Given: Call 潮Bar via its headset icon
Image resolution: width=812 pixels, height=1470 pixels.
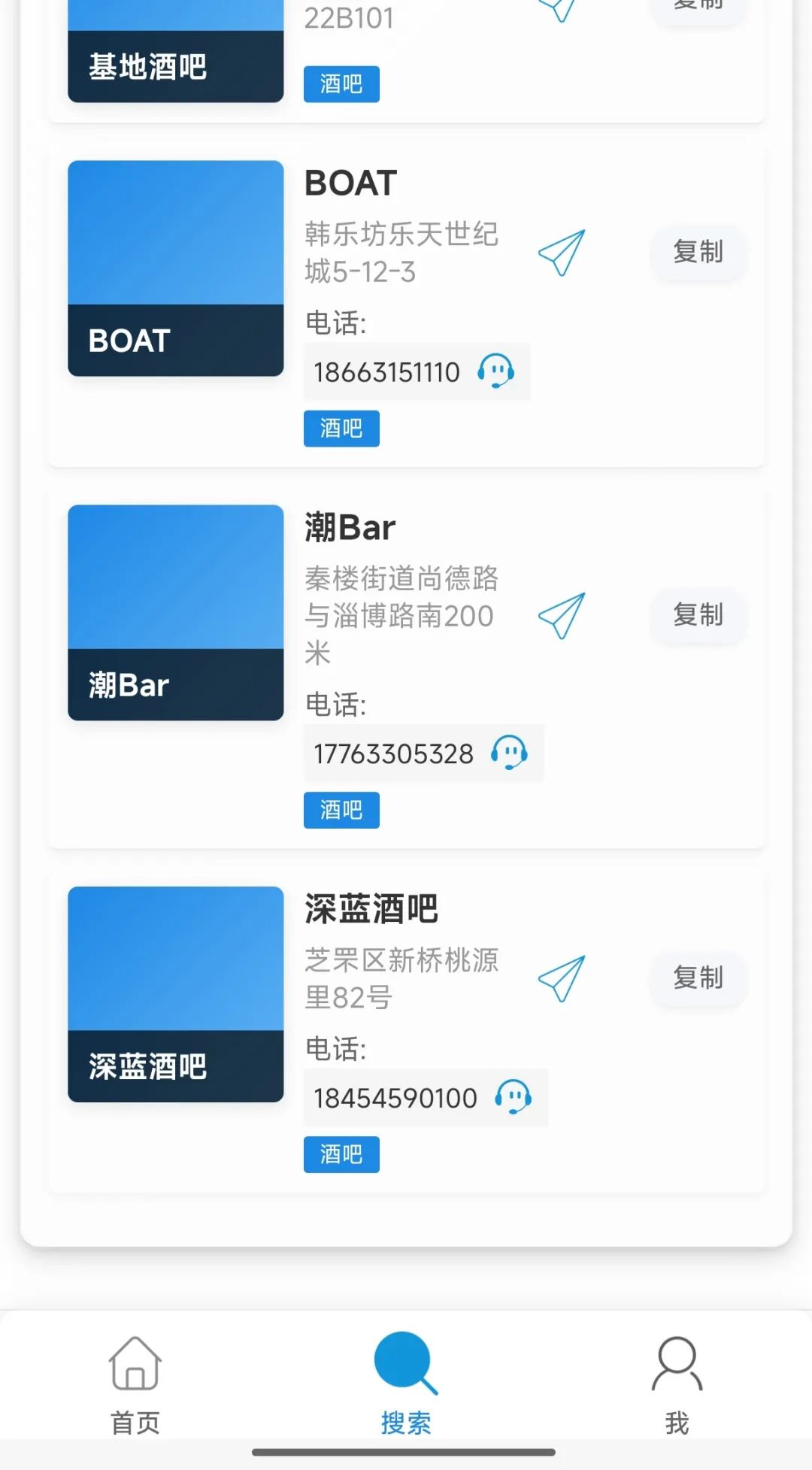Looking at the screenshot, I should (x=510, y=753).
